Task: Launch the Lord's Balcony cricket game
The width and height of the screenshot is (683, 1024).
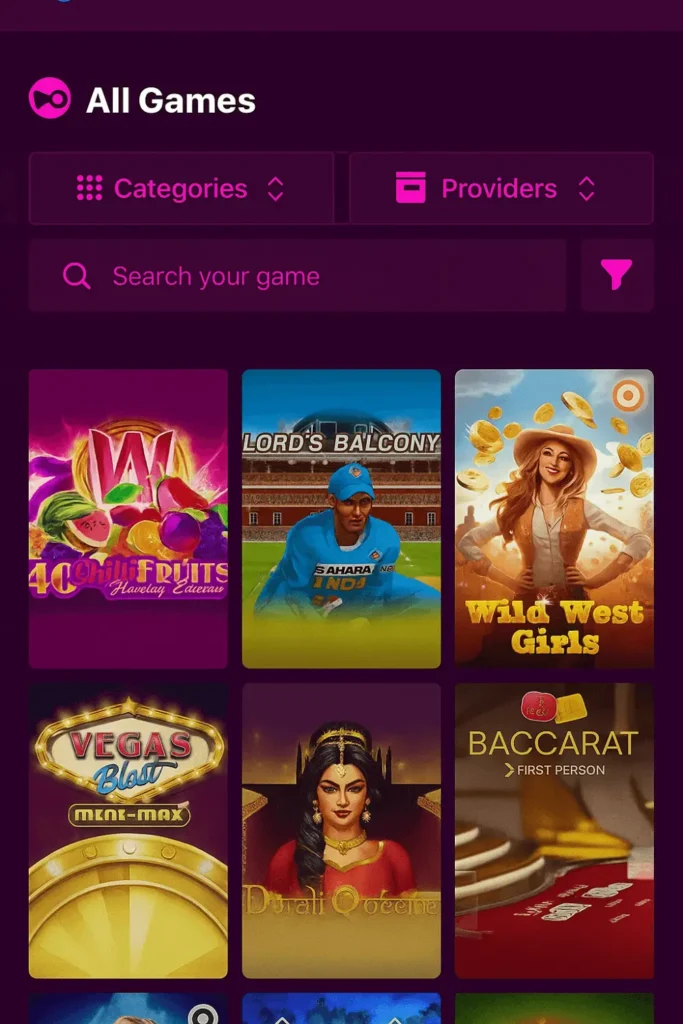Action: pos(341,518)
